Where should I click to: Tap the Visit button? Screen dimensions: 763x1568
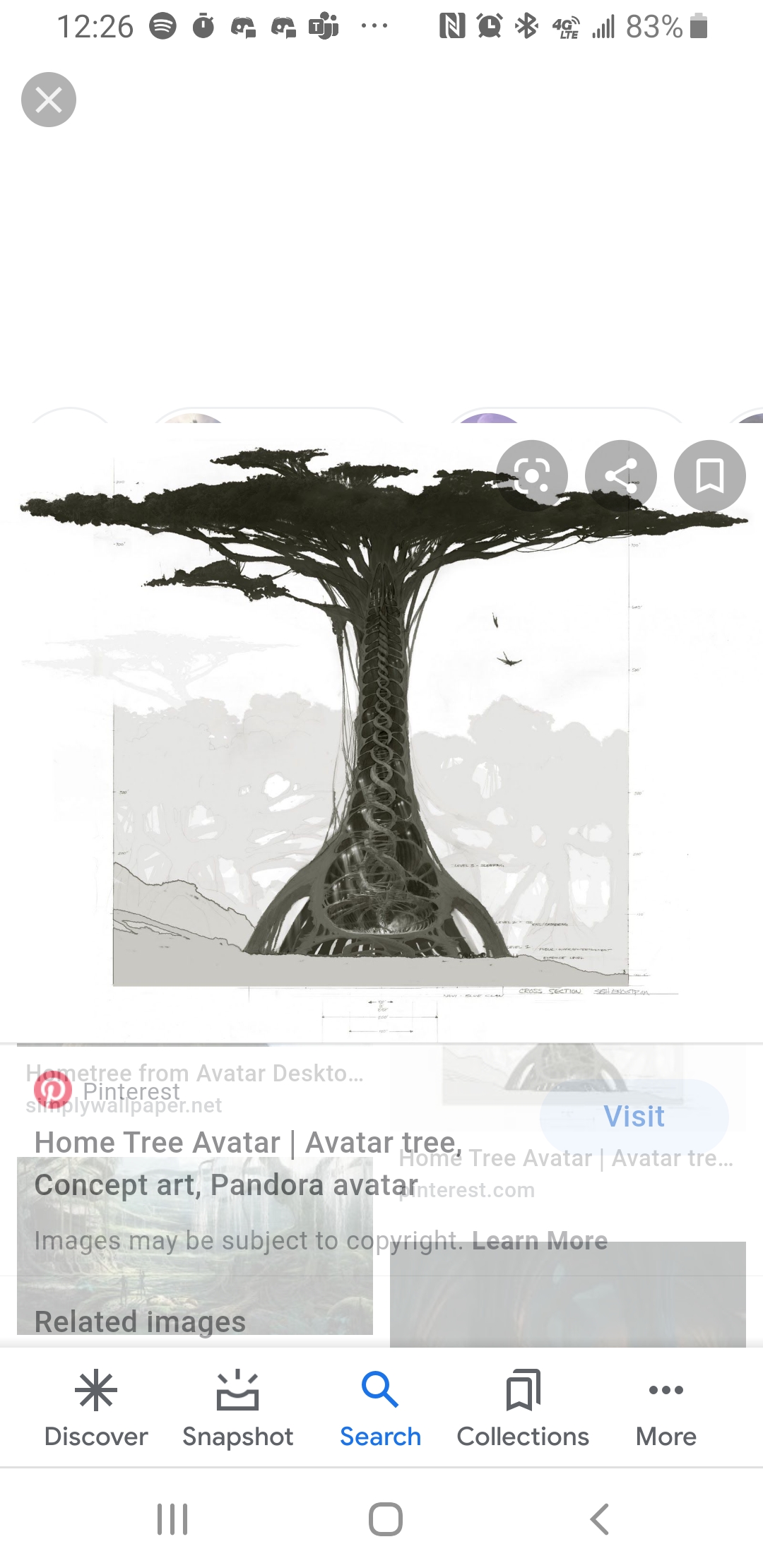pos(634,1117)
